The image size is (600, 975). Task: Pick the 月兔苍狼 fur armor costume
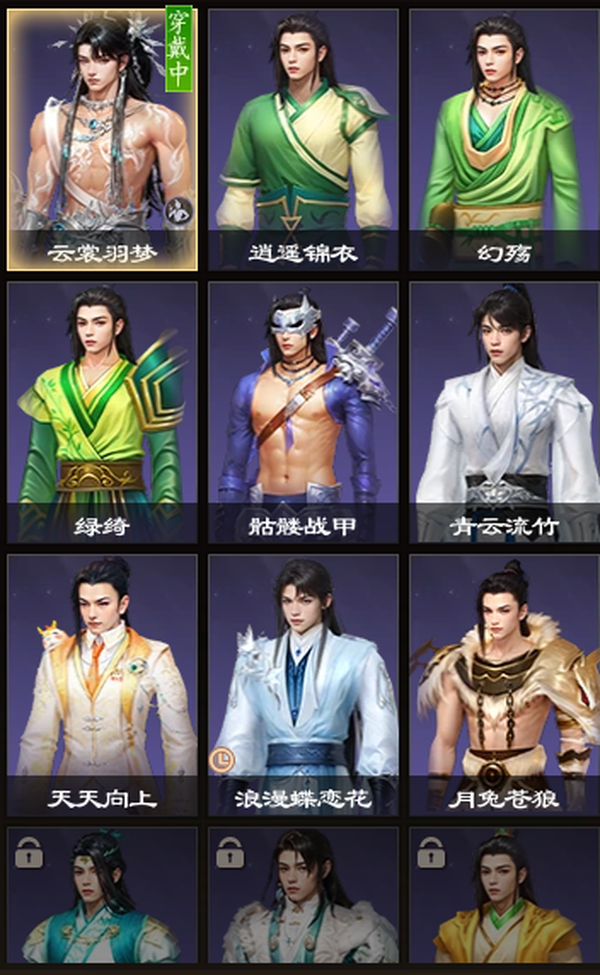[504, 685]
